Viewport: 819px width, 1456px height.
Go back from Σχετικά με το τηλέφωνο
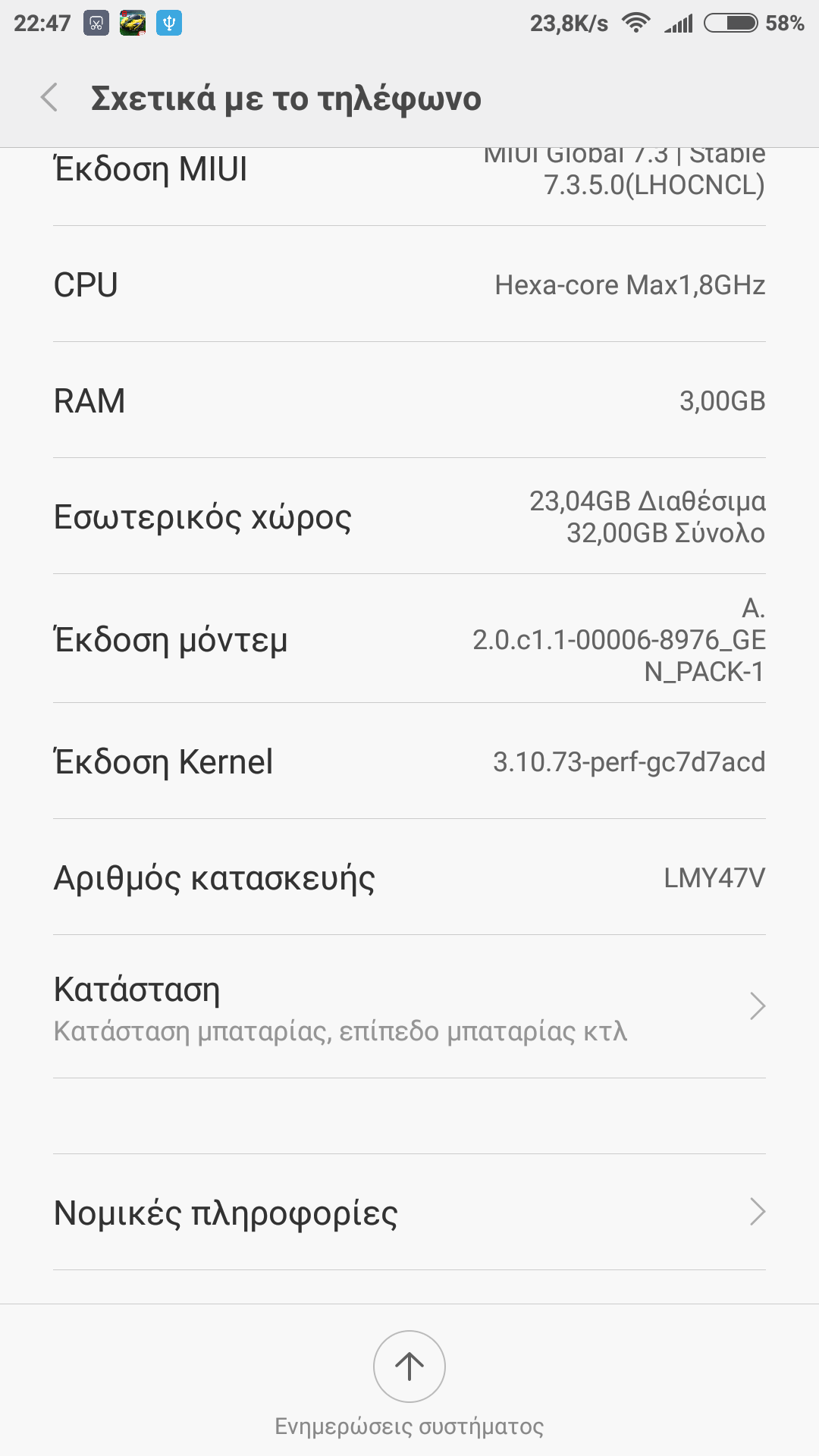(x=50, y=99)
